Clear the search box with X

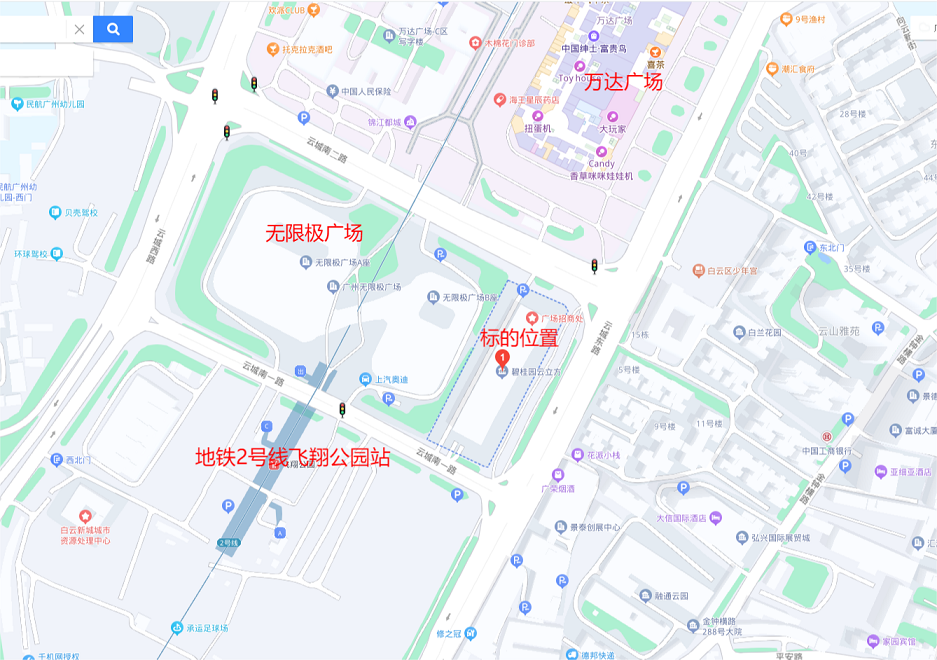point(80,29)
